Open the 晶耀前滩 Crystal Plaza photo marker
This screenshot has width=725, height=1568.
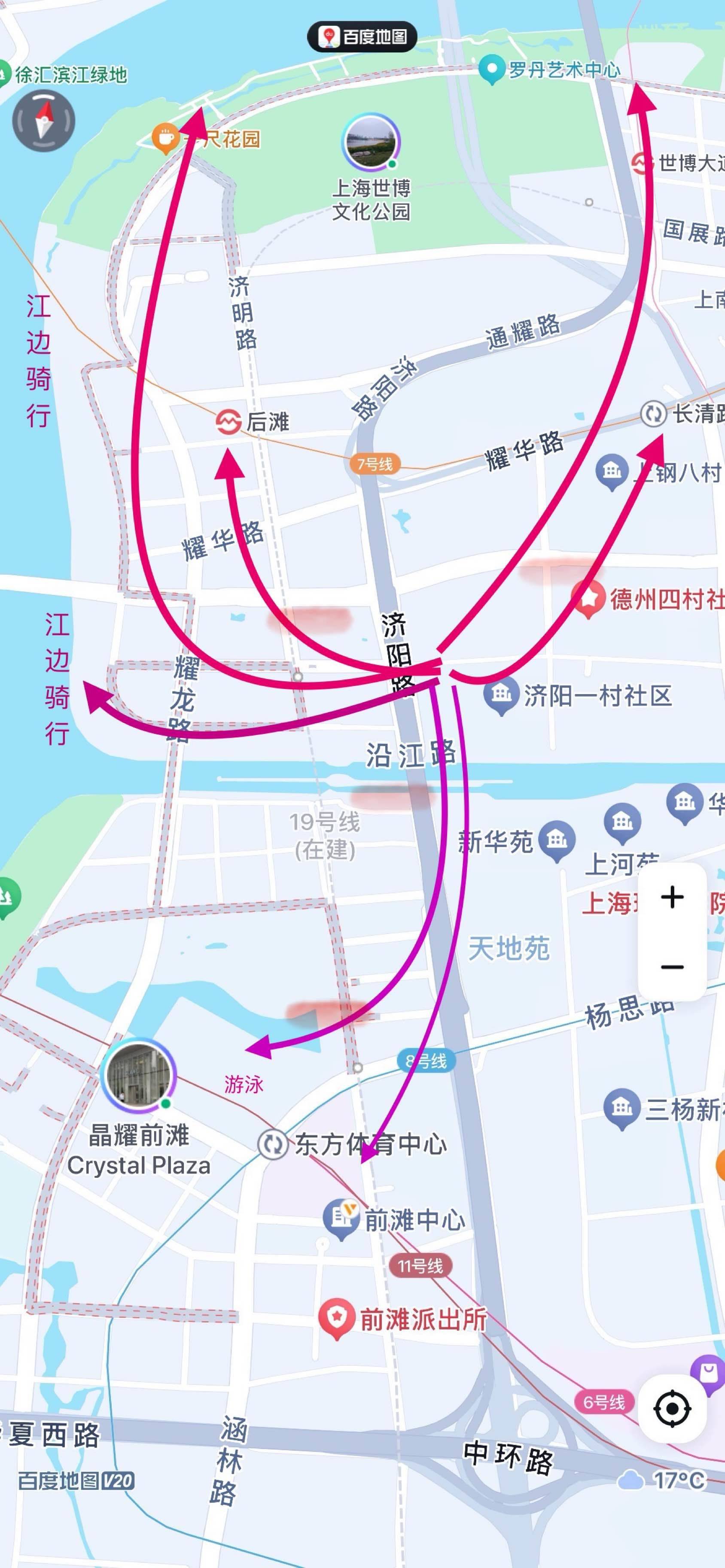click(x=138, y=1074)
